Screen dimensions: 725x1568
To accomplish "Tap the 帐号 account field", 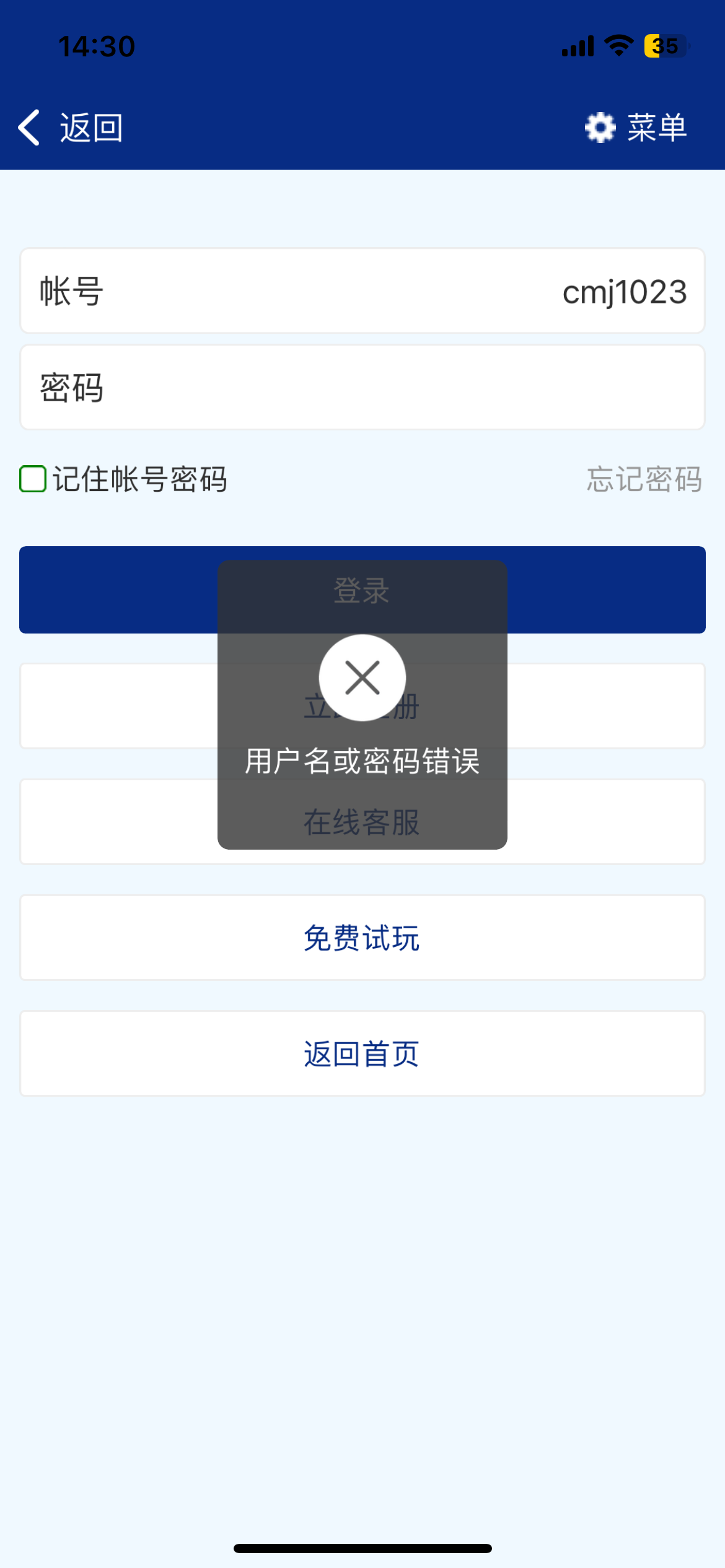I will pos(362,291).
